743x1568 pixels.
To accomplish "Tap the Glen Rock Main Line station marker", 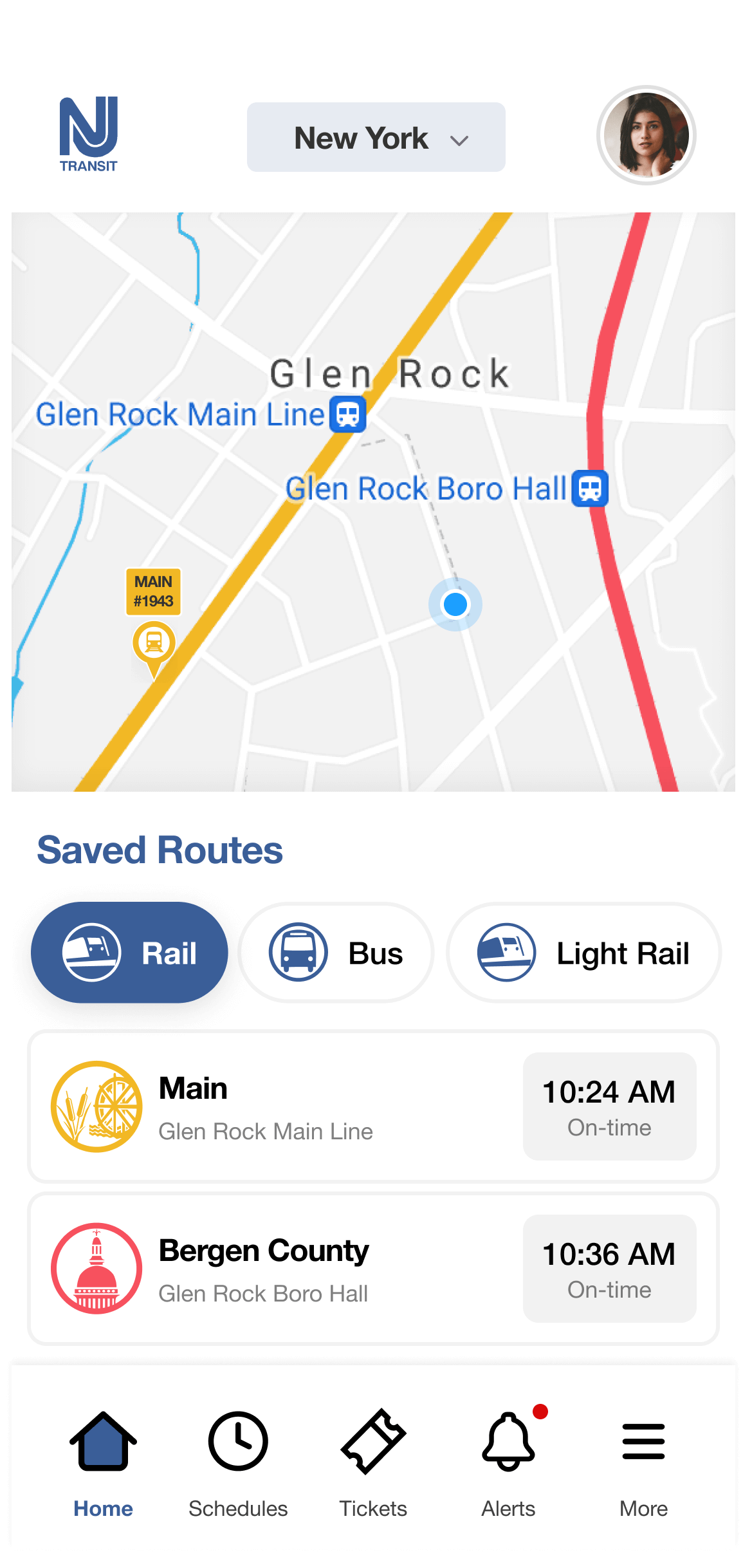I will pos(348,414).
